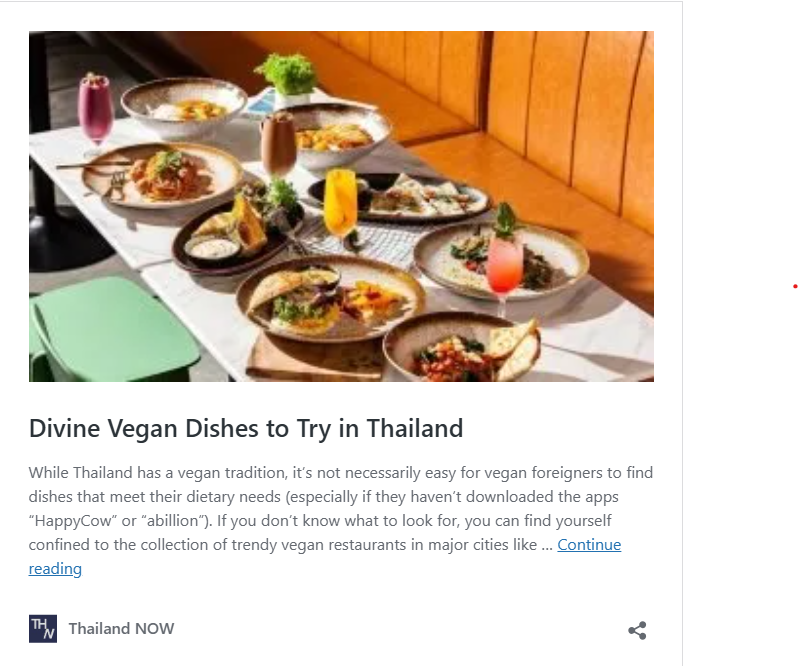Share the vegan dishes article
Viewport: 798px width, 666px height.
coord(637,630)
